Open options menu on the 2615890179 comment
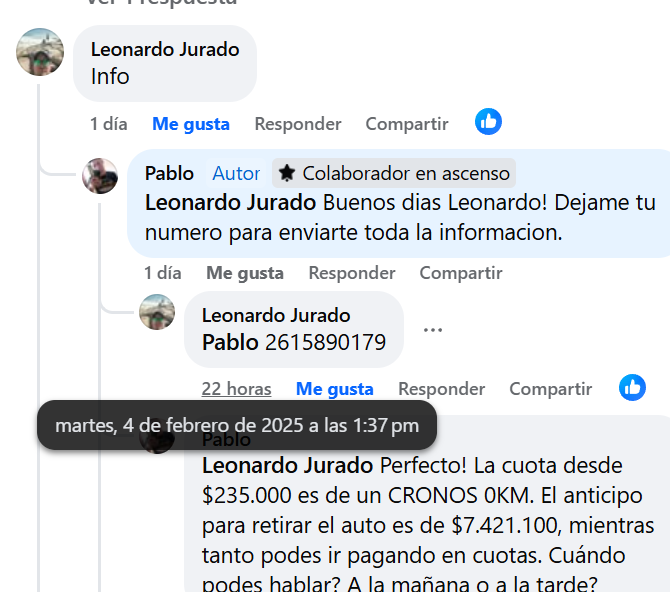670x592 pixels. [x=432, y=330]
